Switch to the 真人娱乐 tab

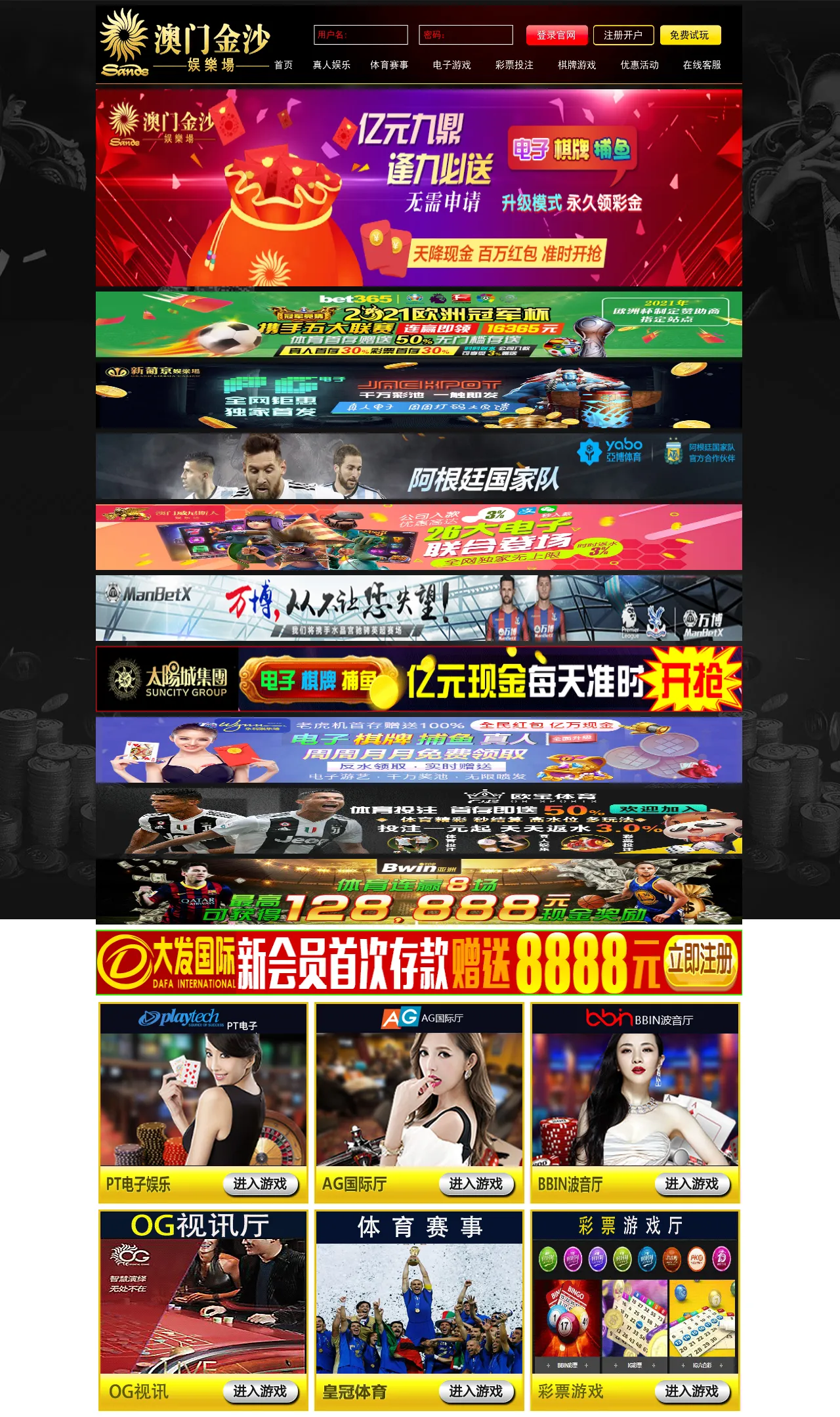(331, 65)
